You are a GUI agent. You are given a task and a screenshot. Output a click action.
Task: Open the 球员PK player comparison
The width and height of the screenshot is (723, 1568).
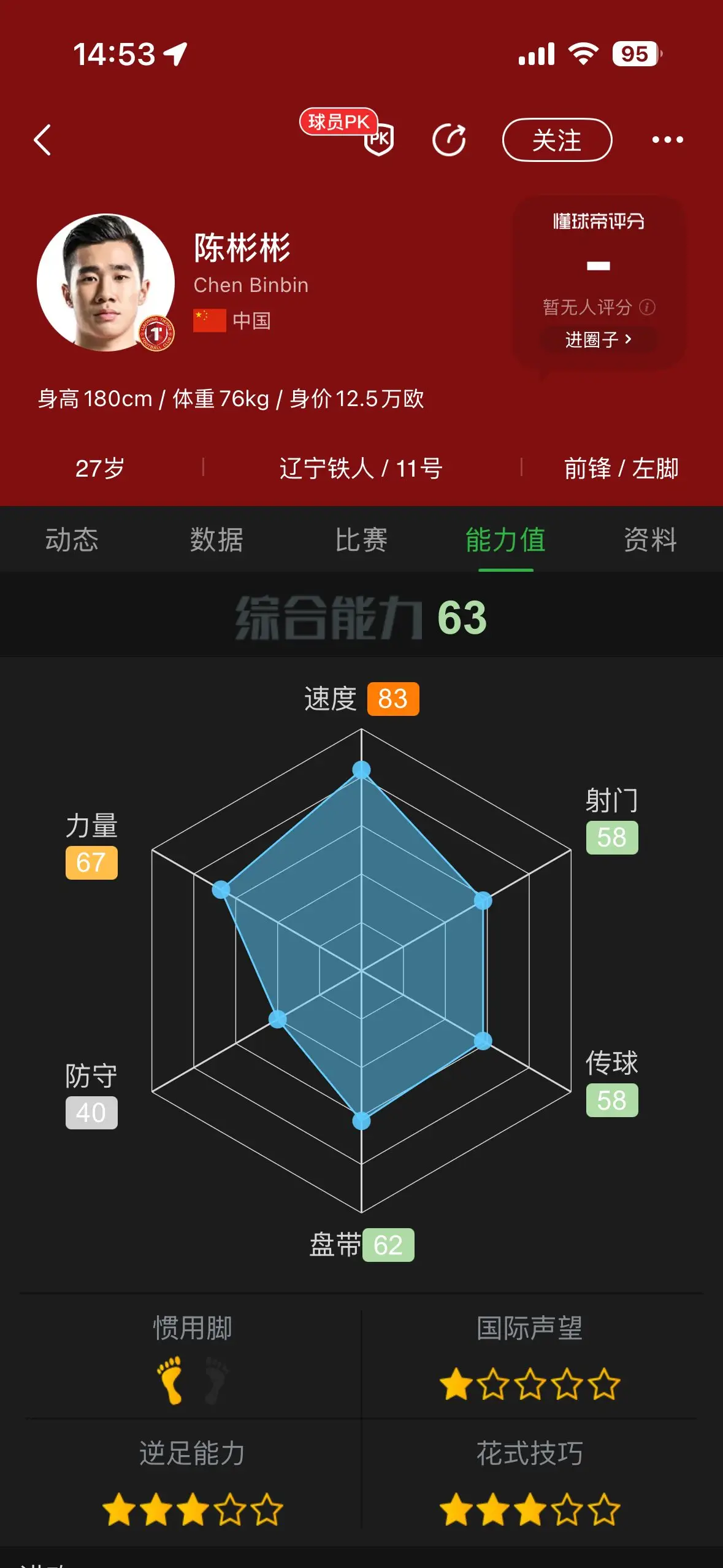pos(348,131)
